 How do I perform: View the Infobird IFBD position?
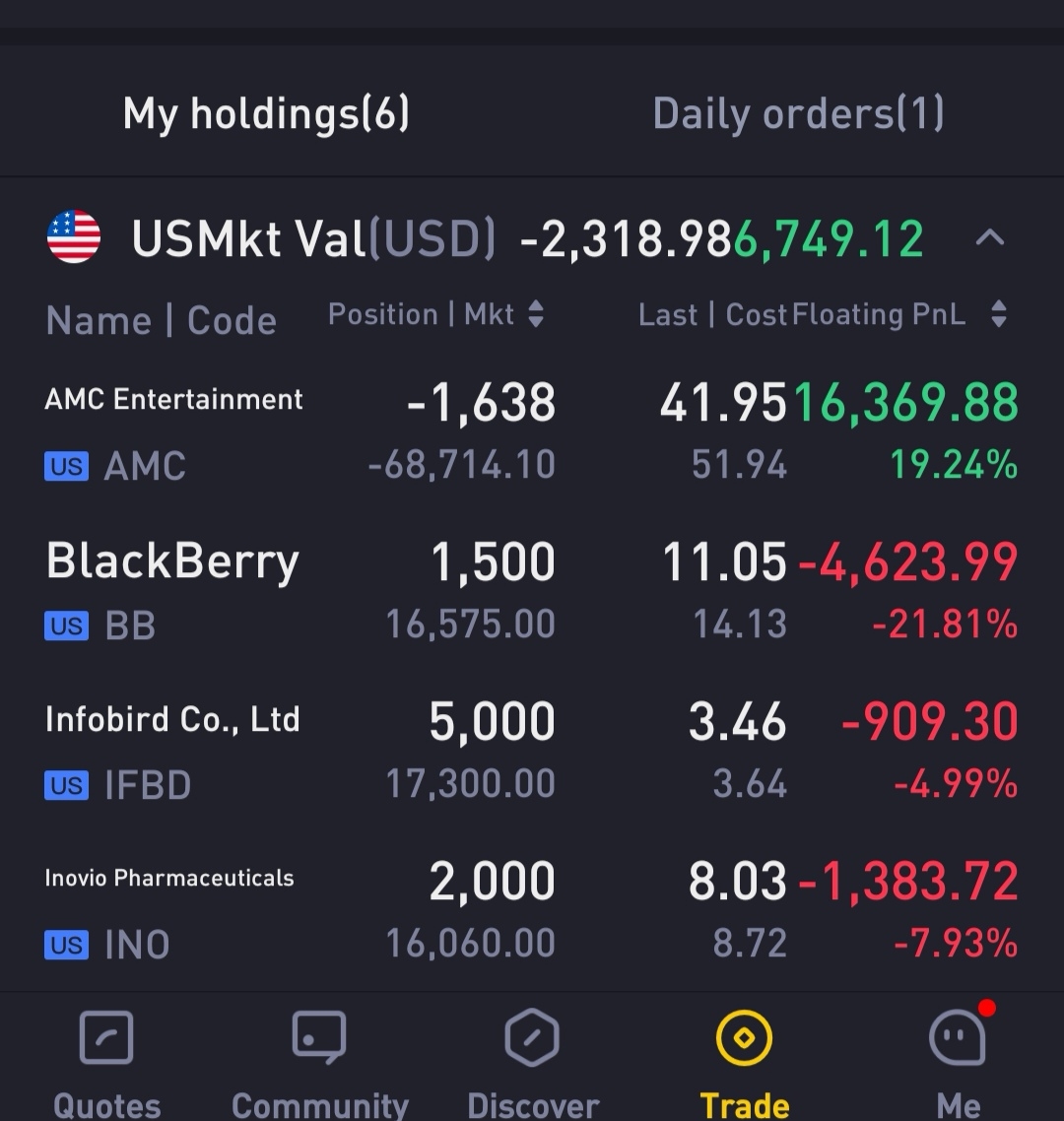[172, 751]
